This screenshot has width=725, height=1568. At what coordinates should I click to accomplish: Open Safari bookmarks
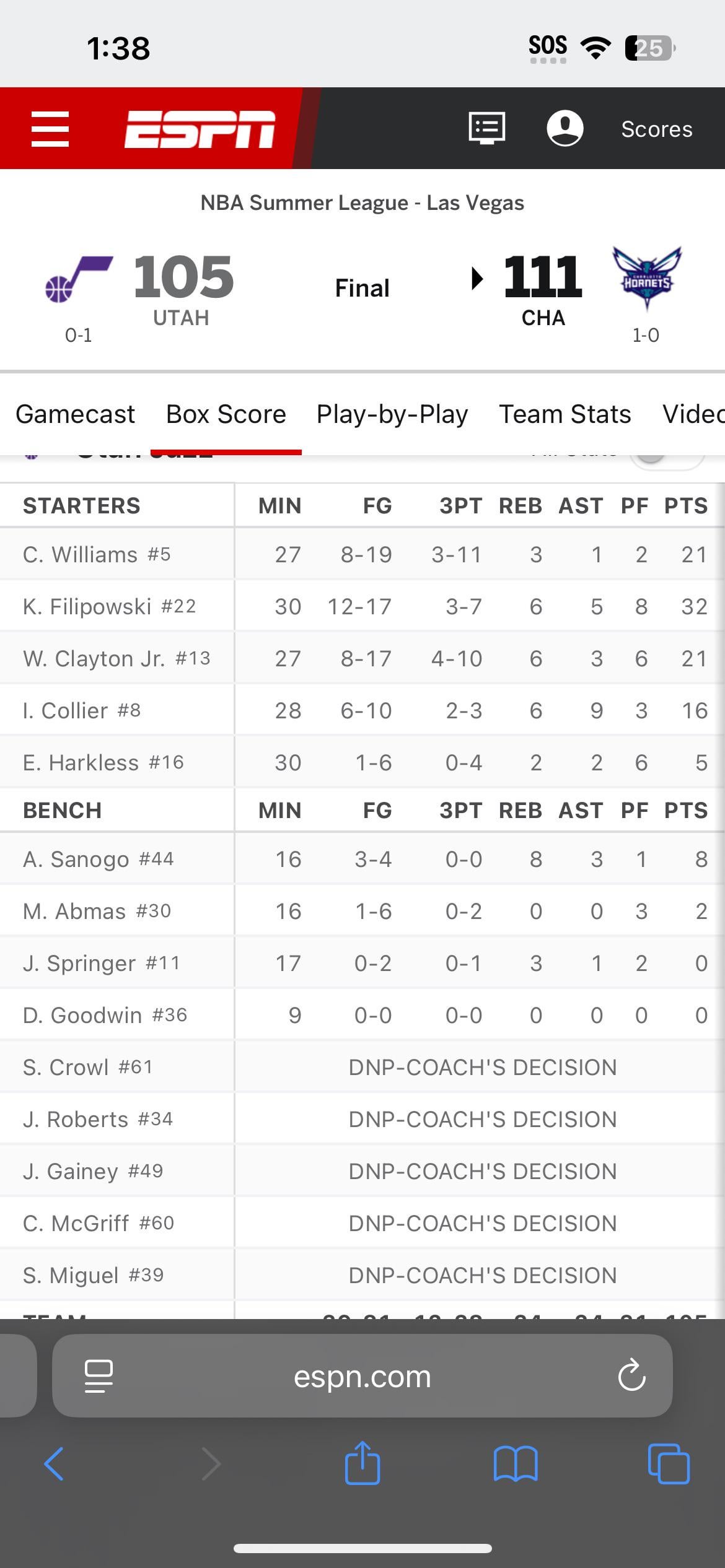click(516, 1464)
